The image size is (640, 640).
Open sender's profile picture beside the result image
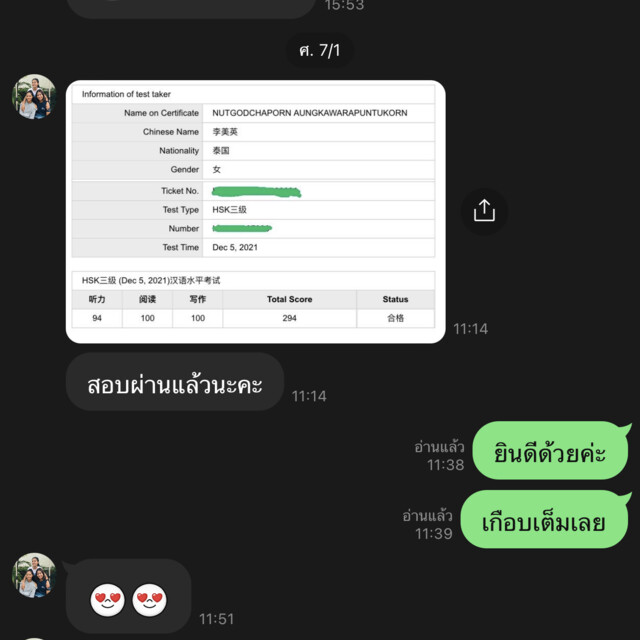pyautogui.click(x=33, y=97)
